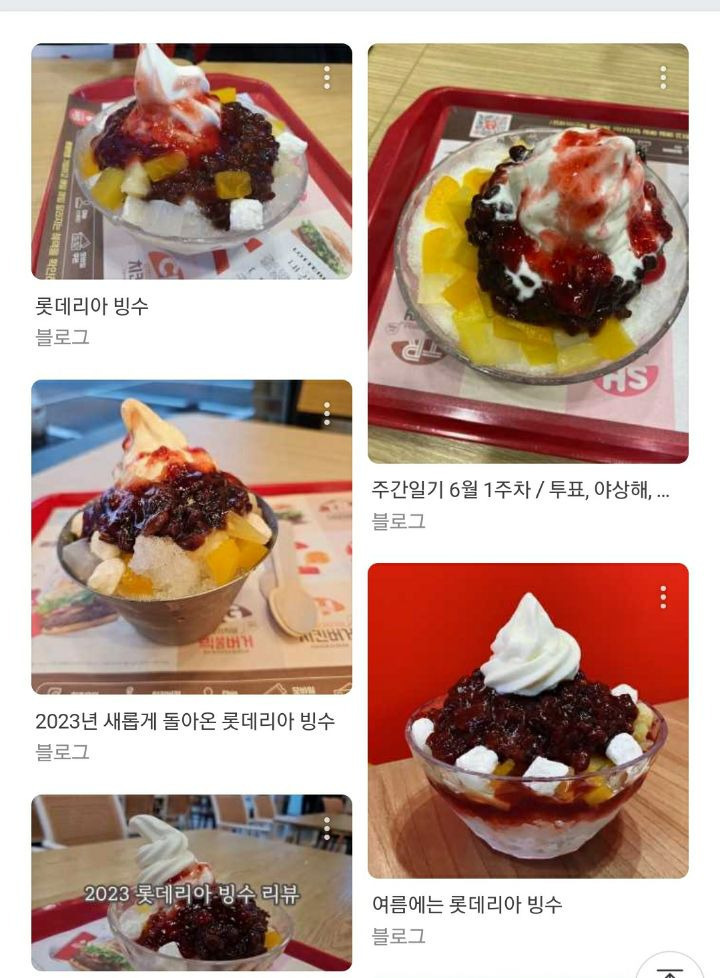Open more options on 2023년 새롭게 돌아온 image

click(327, 413)
